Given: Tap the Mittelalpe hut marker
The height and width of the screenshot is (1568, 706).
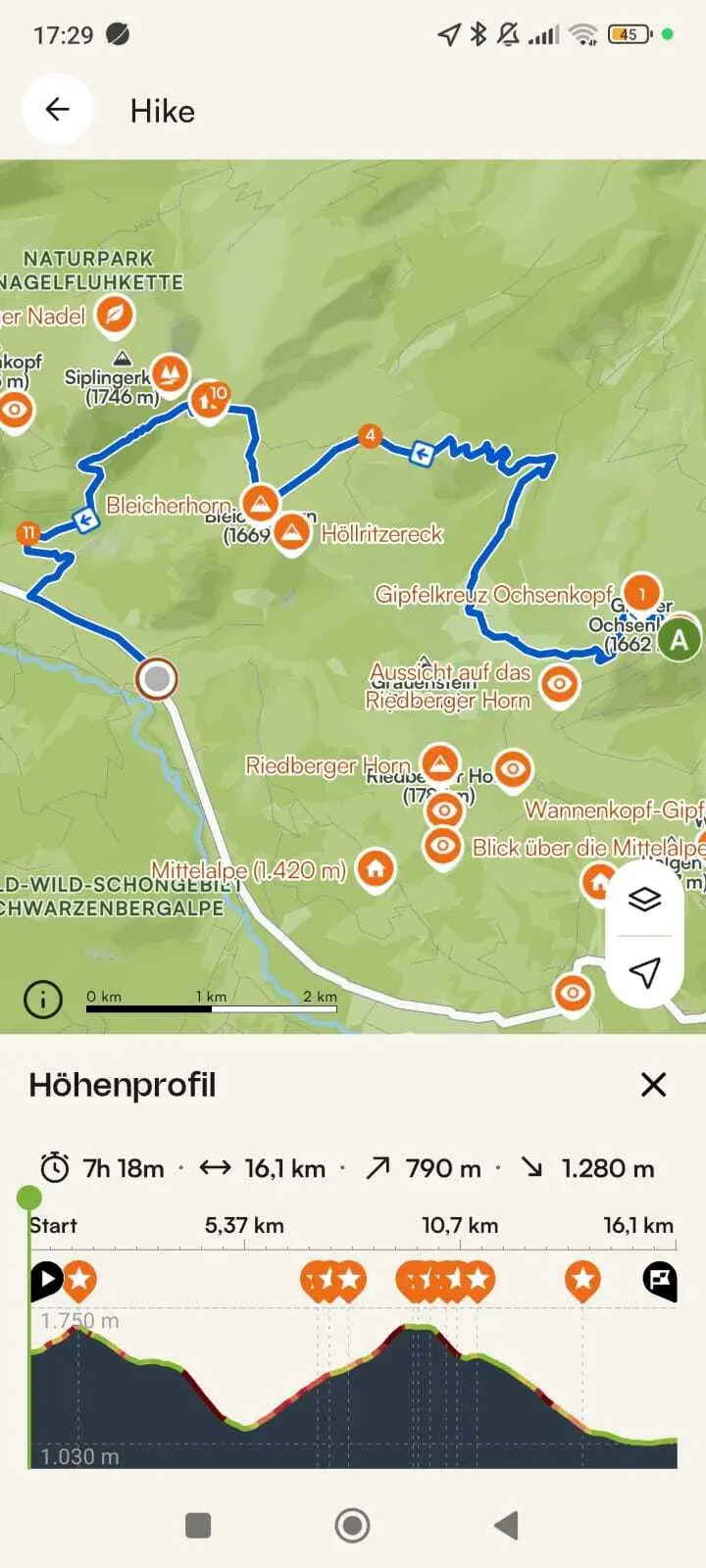Looking at the screenshot, I should 375,868.
